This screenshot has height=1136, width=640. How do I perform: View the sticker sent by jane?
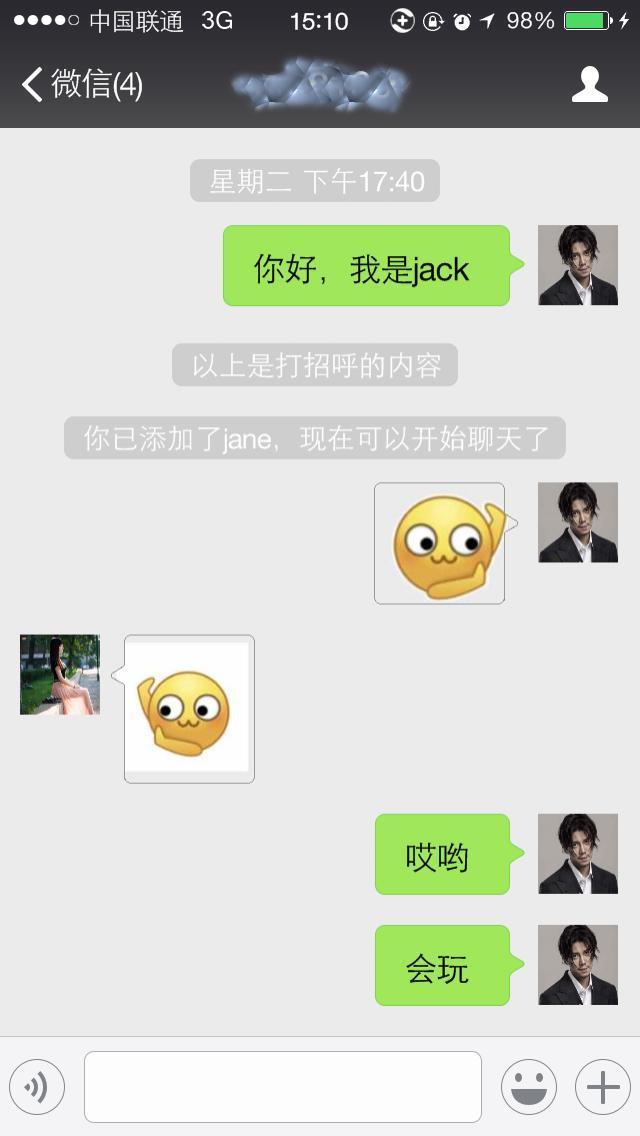pyautogui.click(x=189, y=708)
